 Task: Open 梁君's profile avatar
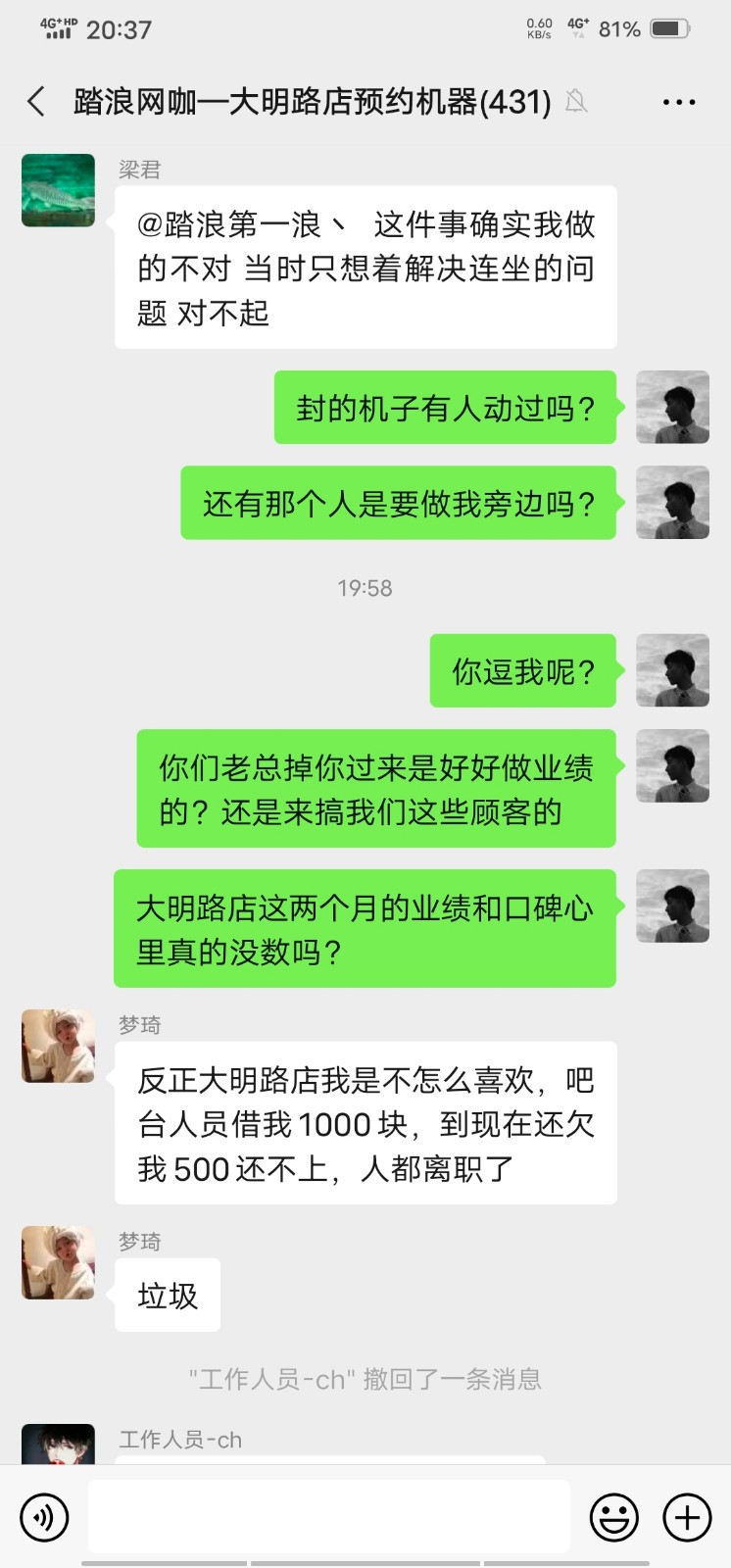(59, 190)
